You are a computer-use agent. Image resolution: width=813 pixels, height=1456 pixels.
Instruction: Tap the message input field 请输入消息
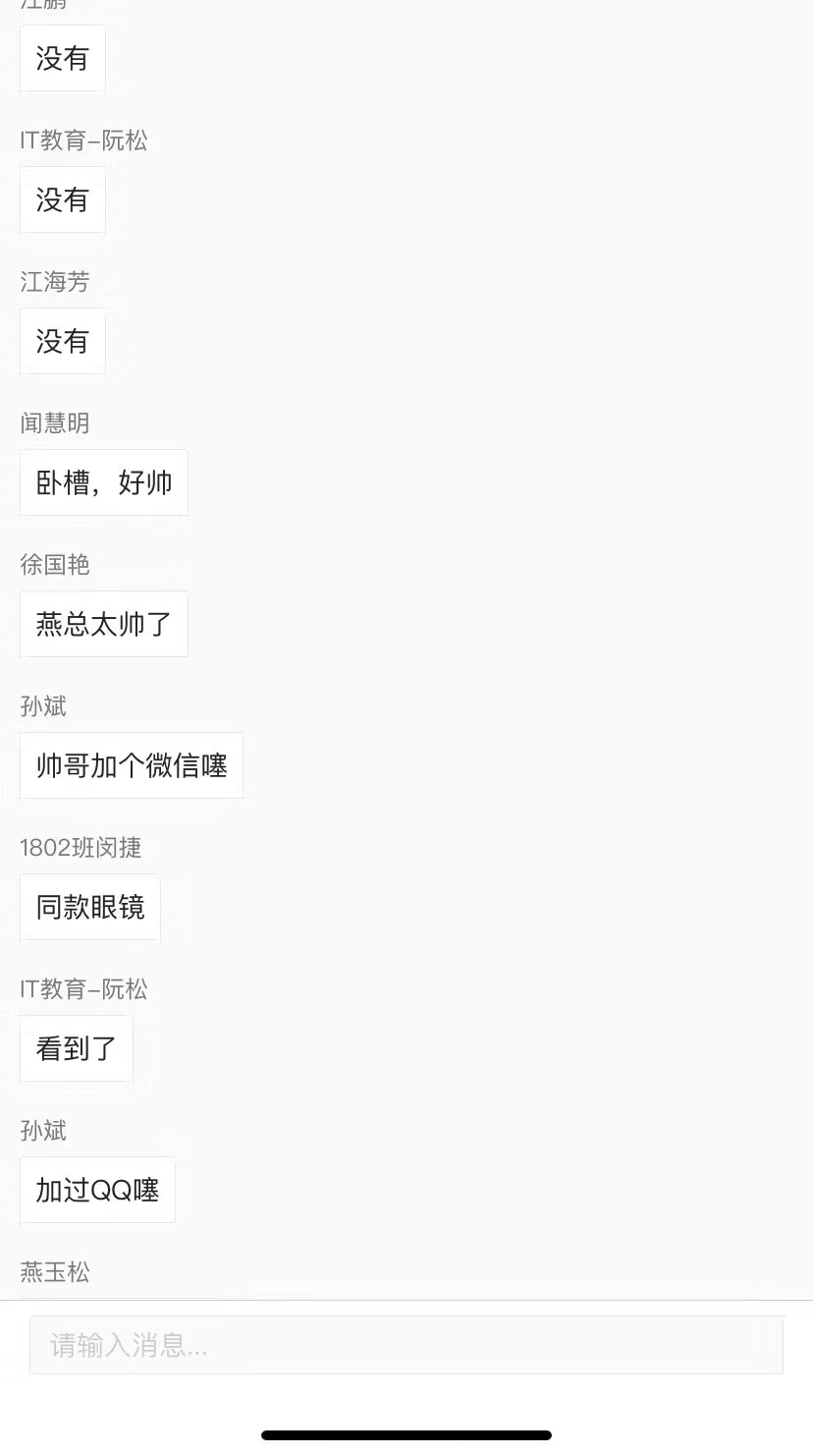click(406, 1345)
